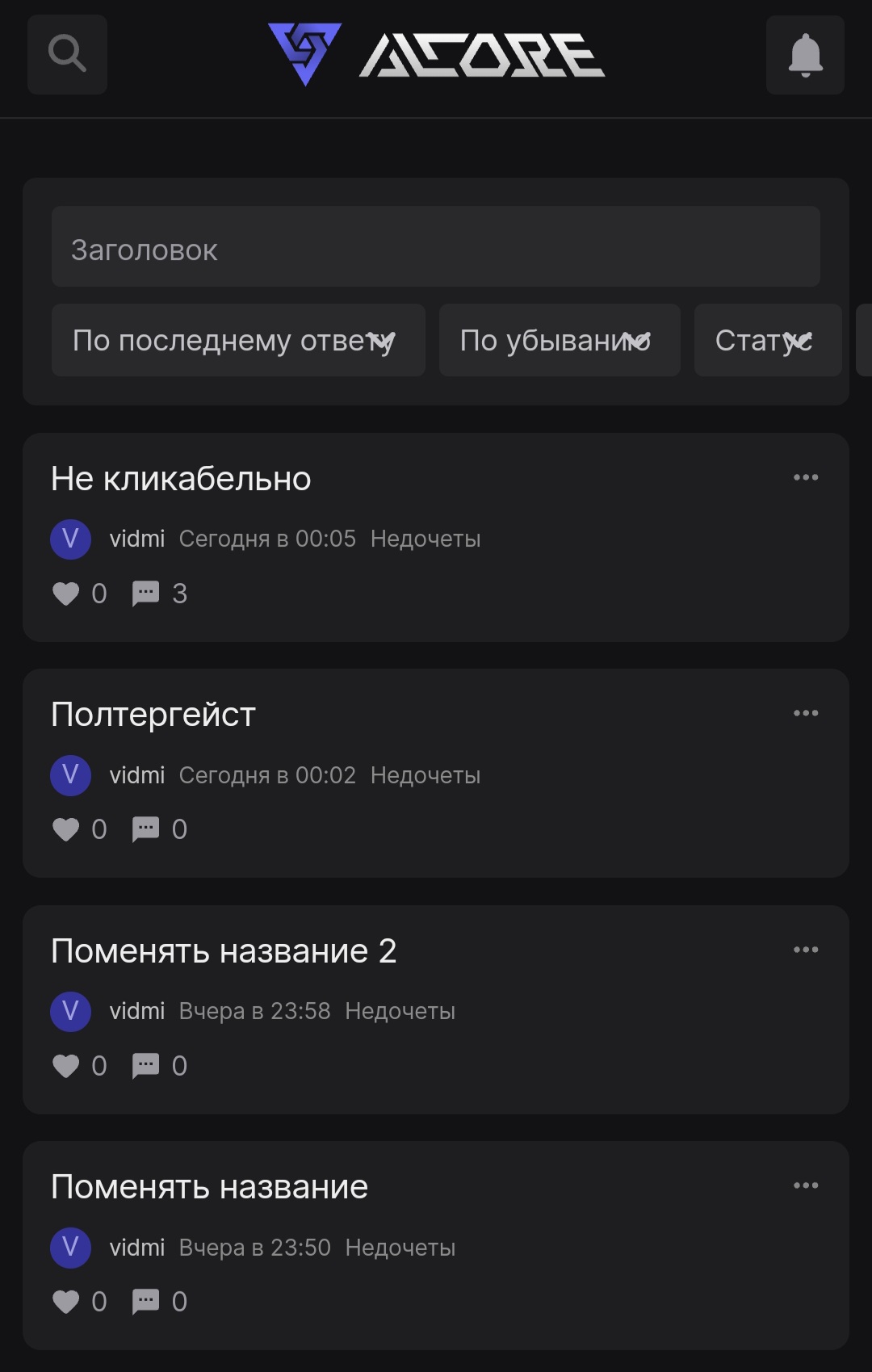872x1372 pixels.
Task: Like the Не кликабельно post
Action: [66, 594]
